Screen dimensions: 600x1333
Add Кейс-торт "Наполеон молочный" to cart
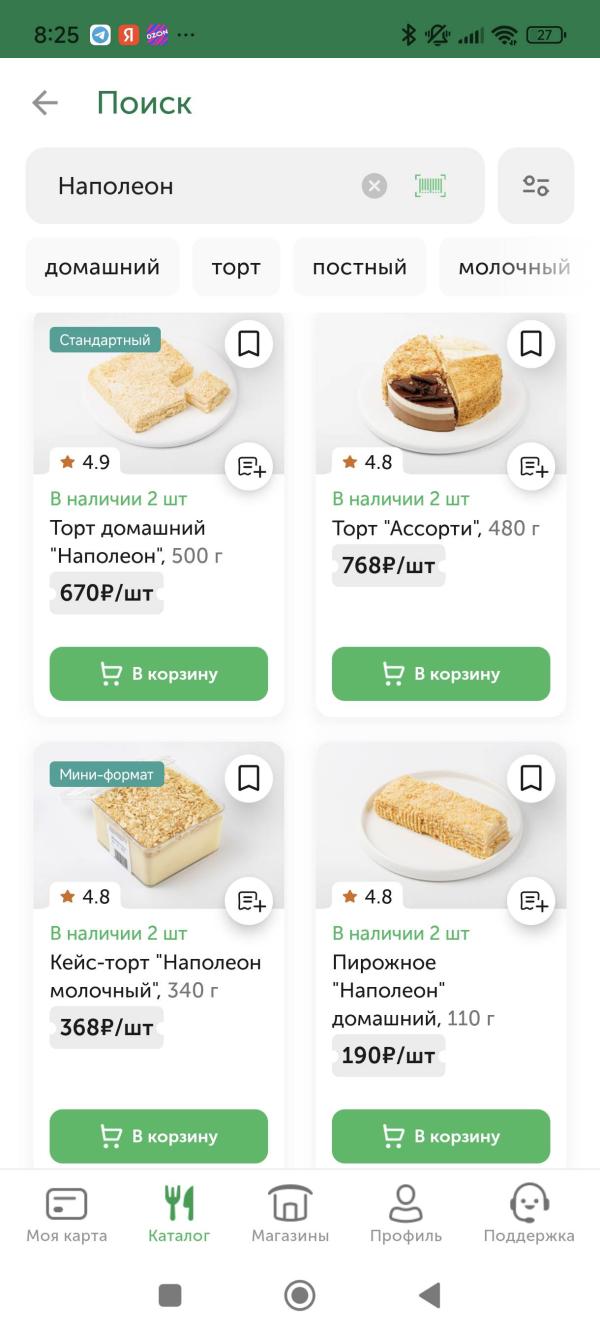[159, 1136]
